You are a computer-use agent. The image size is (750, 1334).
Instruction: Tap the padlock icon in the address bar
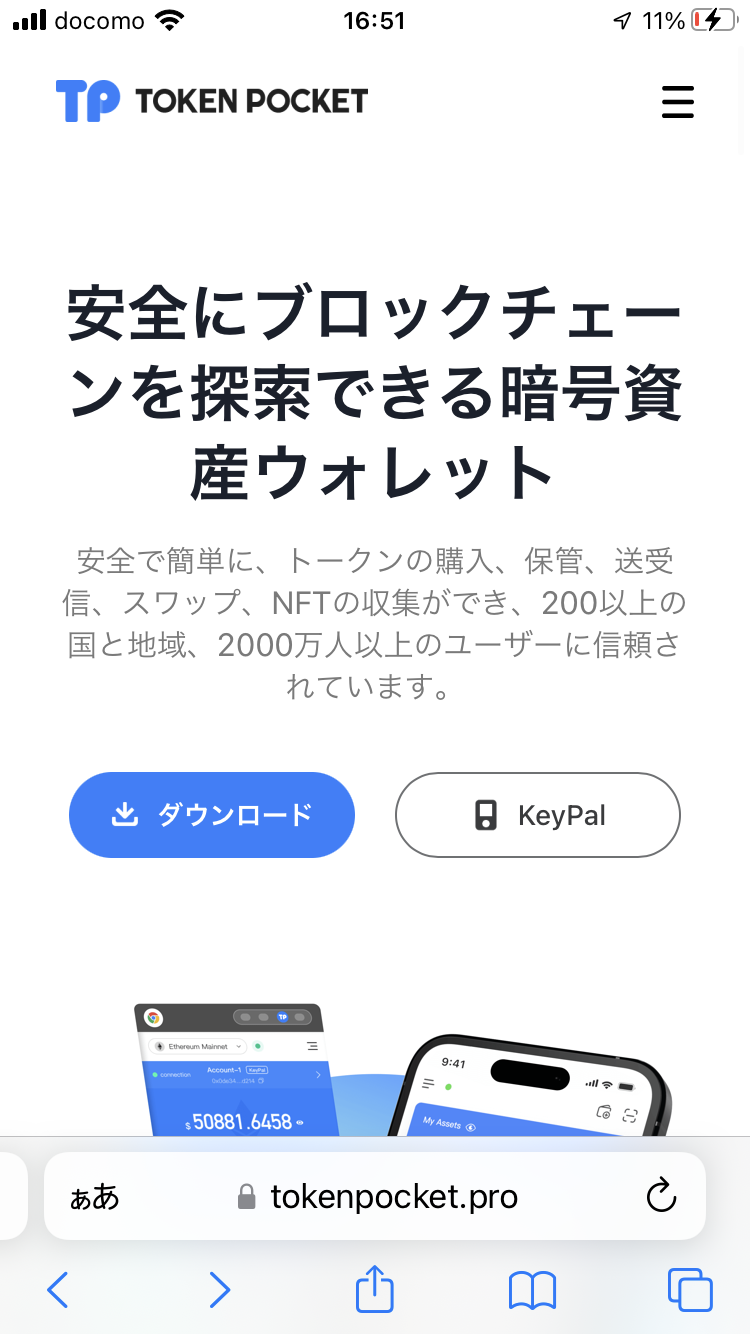pyautogui.click(x=245, y=1196)
